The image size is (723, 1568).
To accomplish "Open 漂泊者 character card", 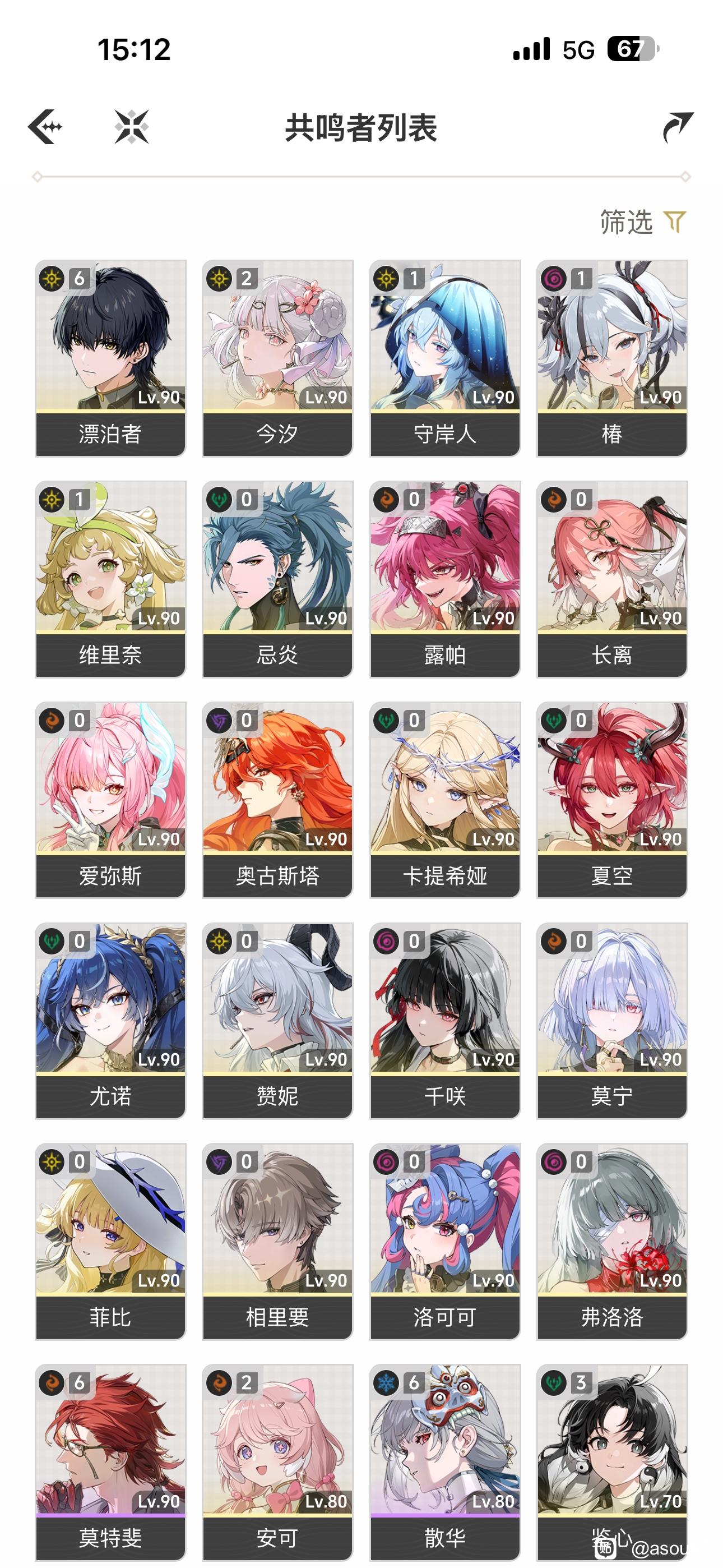I will tap(110, 358).
